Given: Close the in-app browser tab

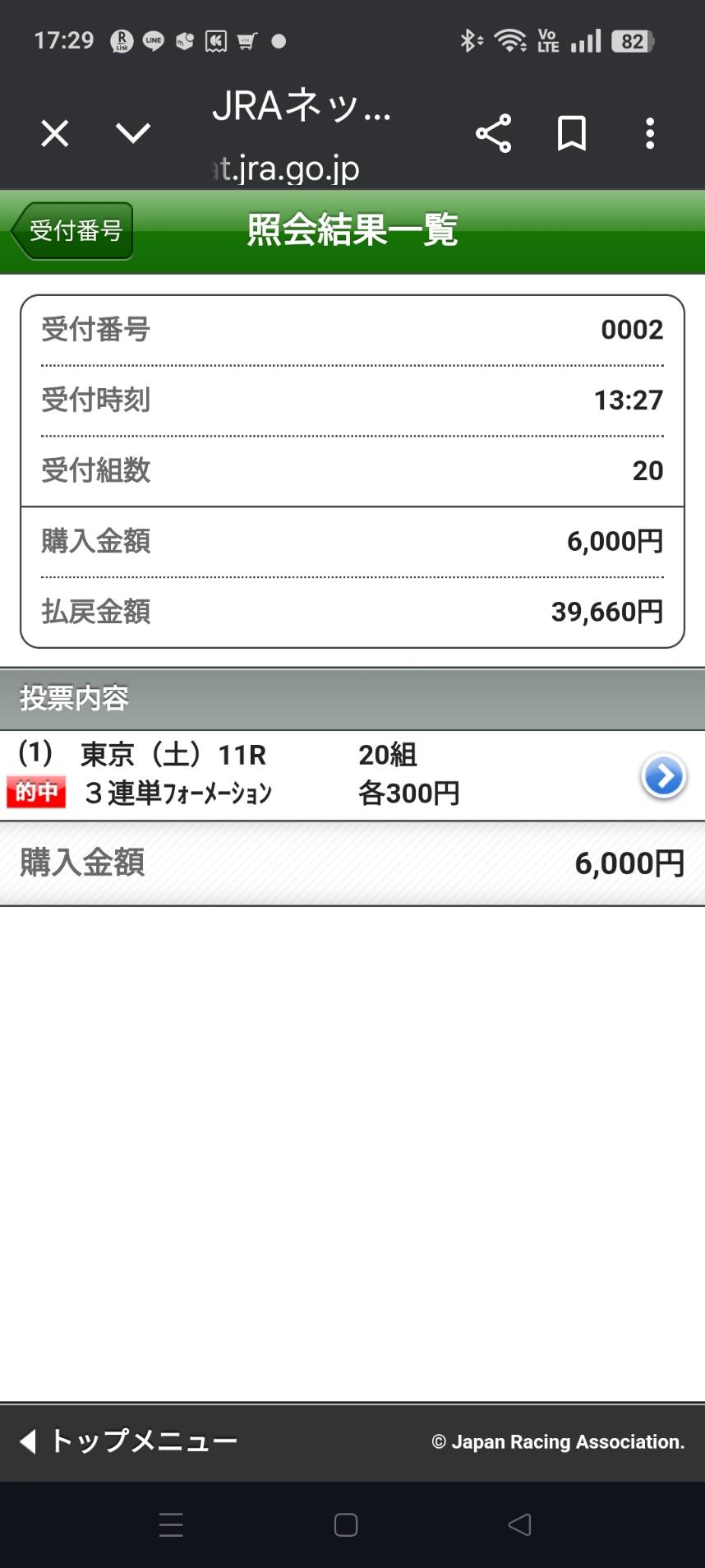Looking at the screenshot, I should (x=55, y=133).
